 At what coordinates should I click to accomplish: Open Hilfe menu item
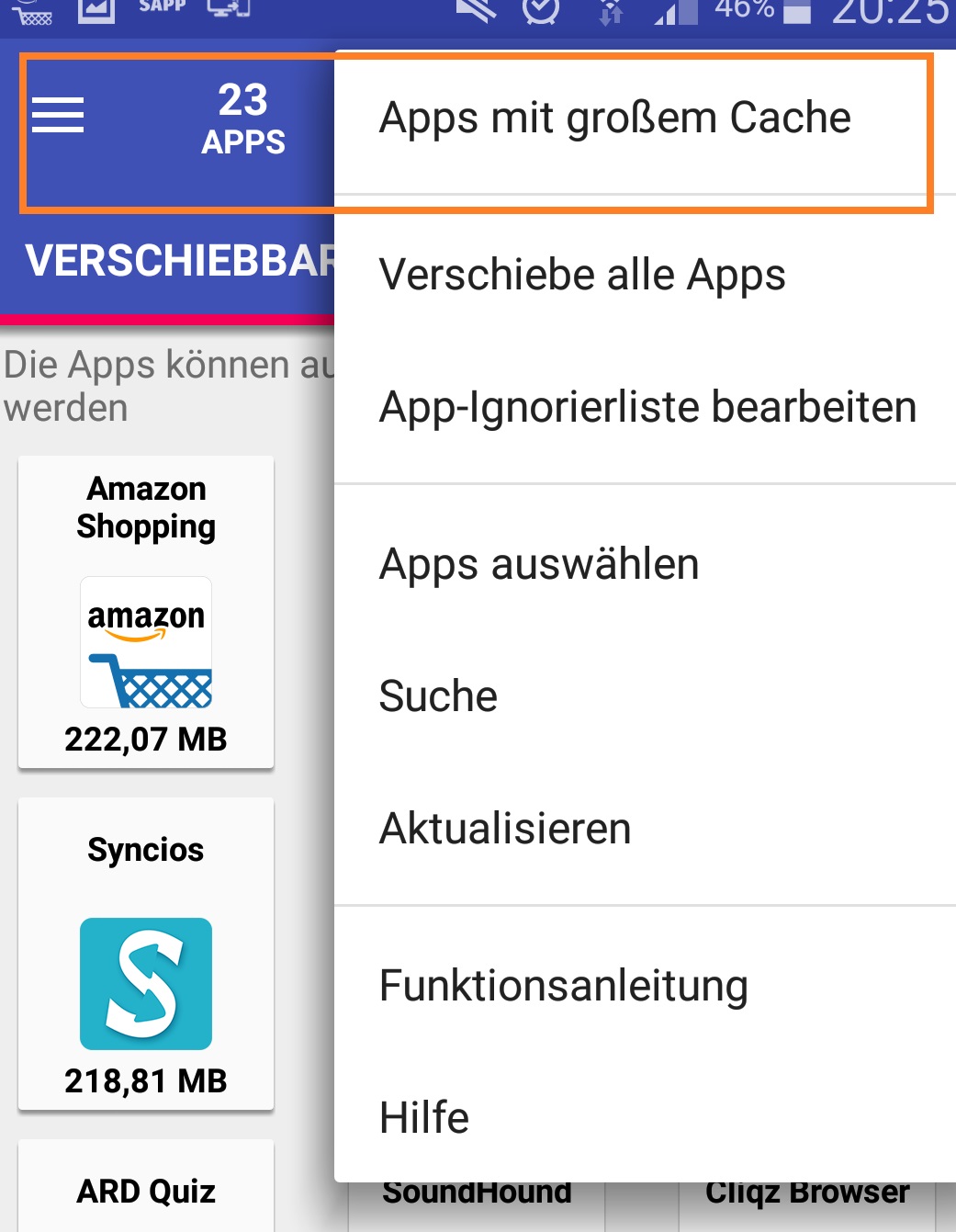tap(424, 1118)
